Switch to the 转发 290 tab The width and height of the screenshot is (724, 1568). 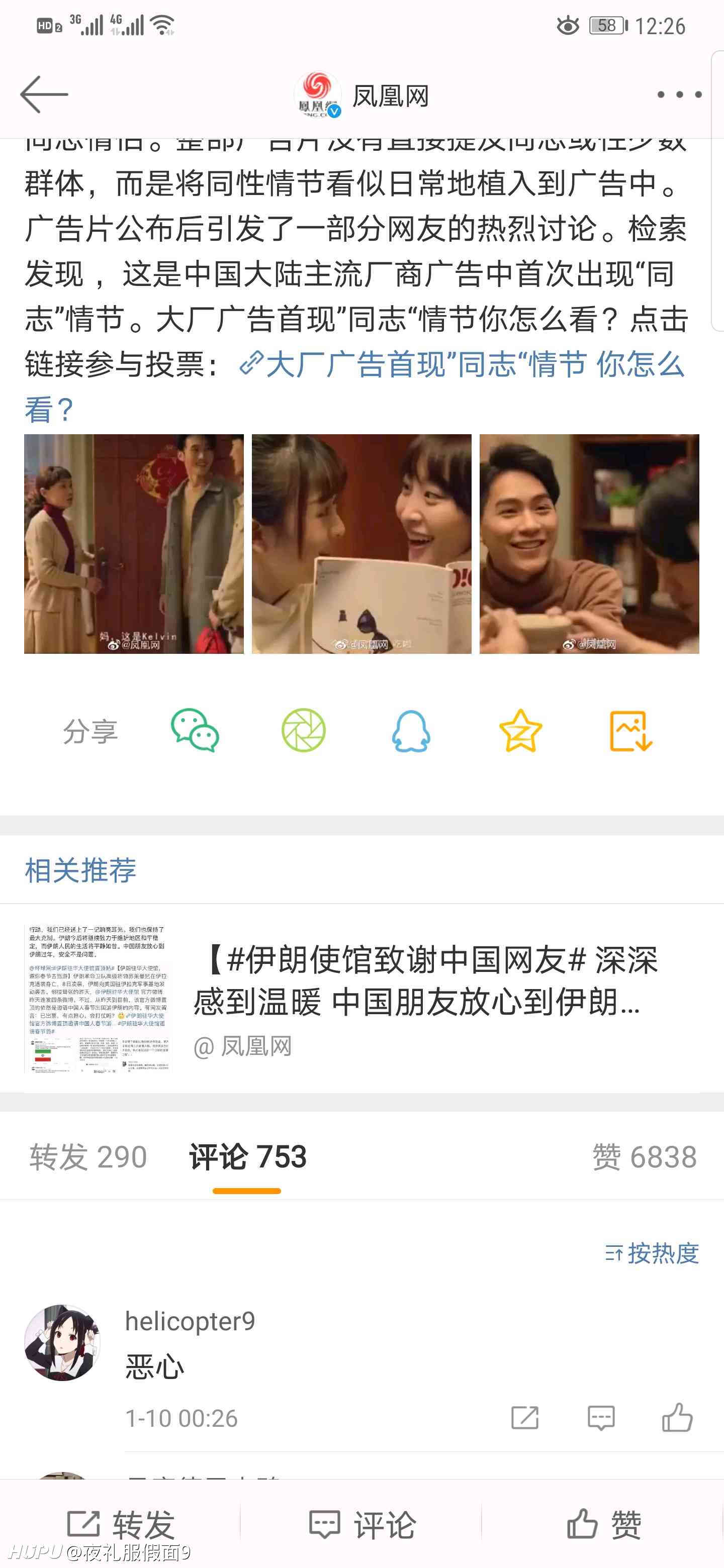(88, 1156)
